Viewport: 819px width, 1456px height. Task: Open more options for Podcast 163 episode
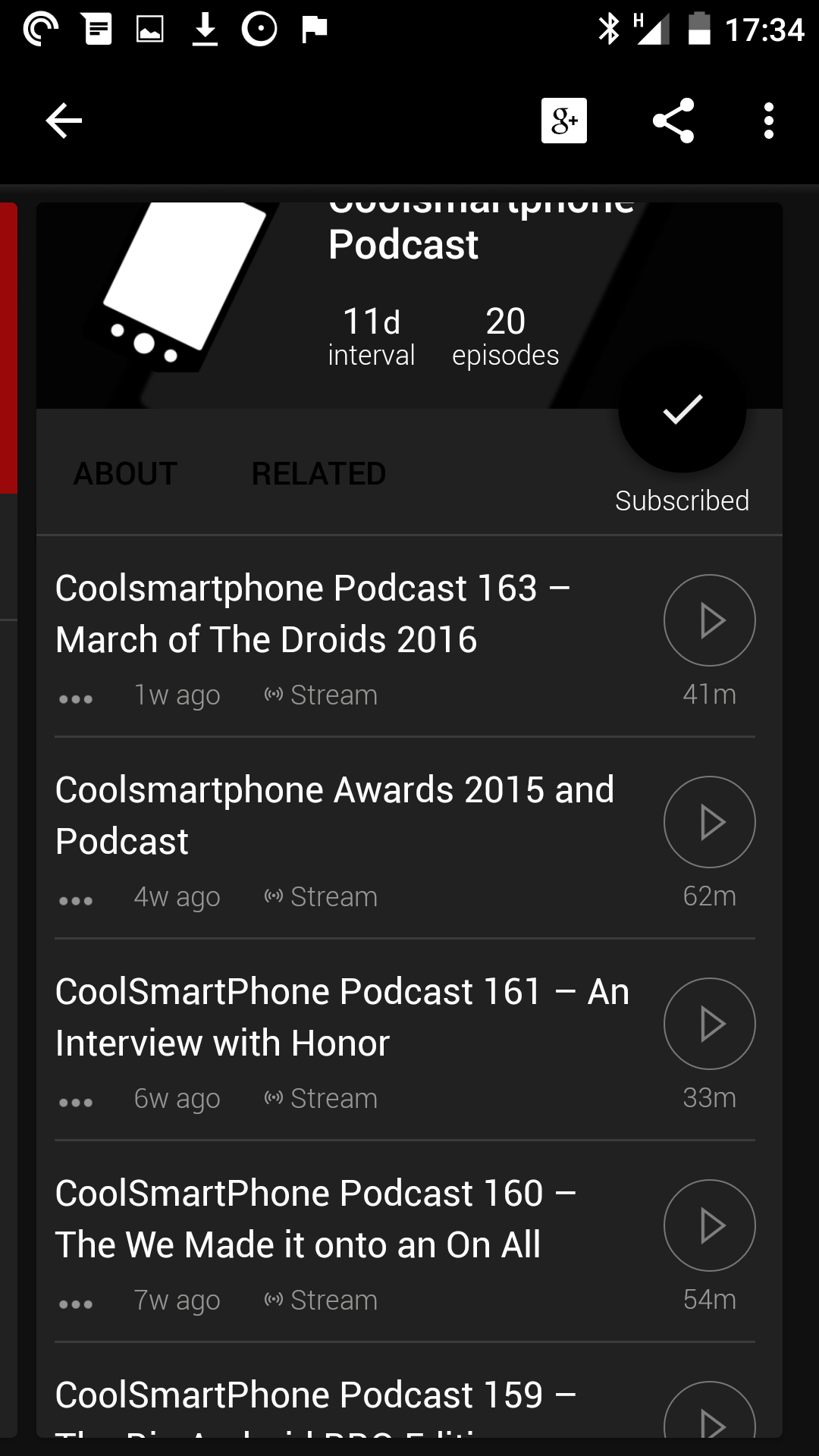76,698
